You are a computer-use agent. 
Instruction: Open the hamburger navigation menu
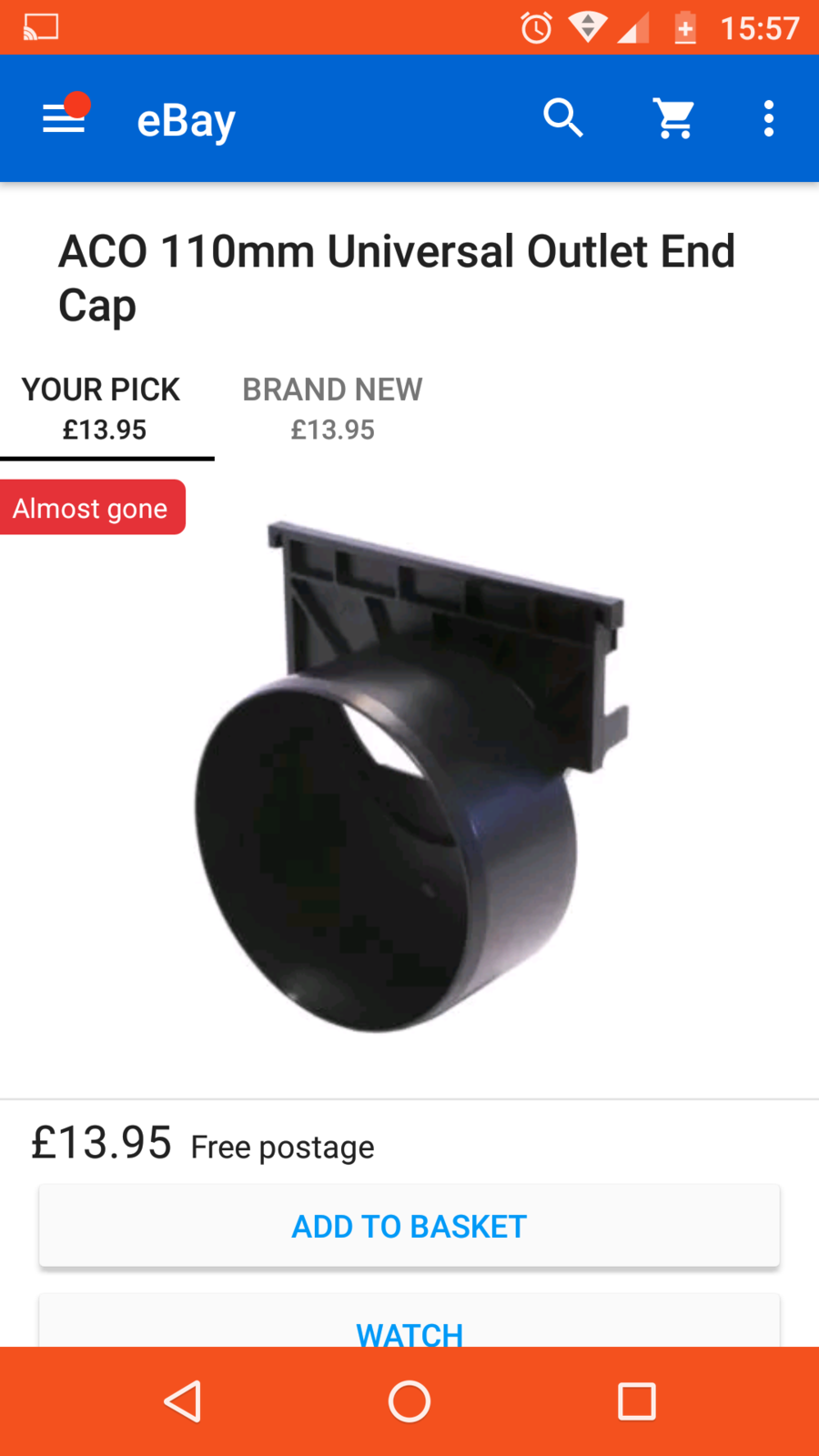click(64, 118)
